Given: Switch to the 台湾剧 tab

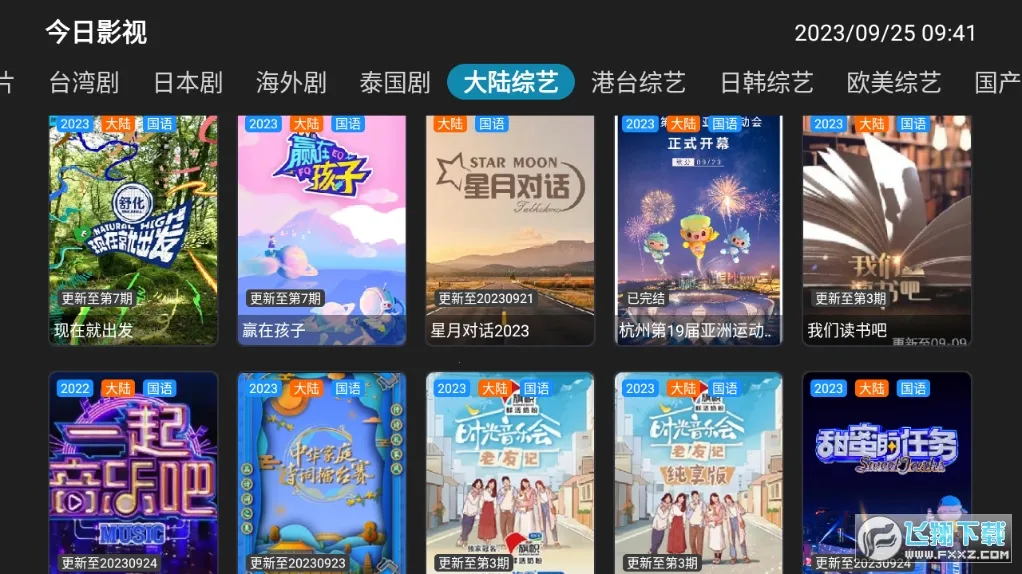Looking at the screenshot, I should (x=86, y=82).
